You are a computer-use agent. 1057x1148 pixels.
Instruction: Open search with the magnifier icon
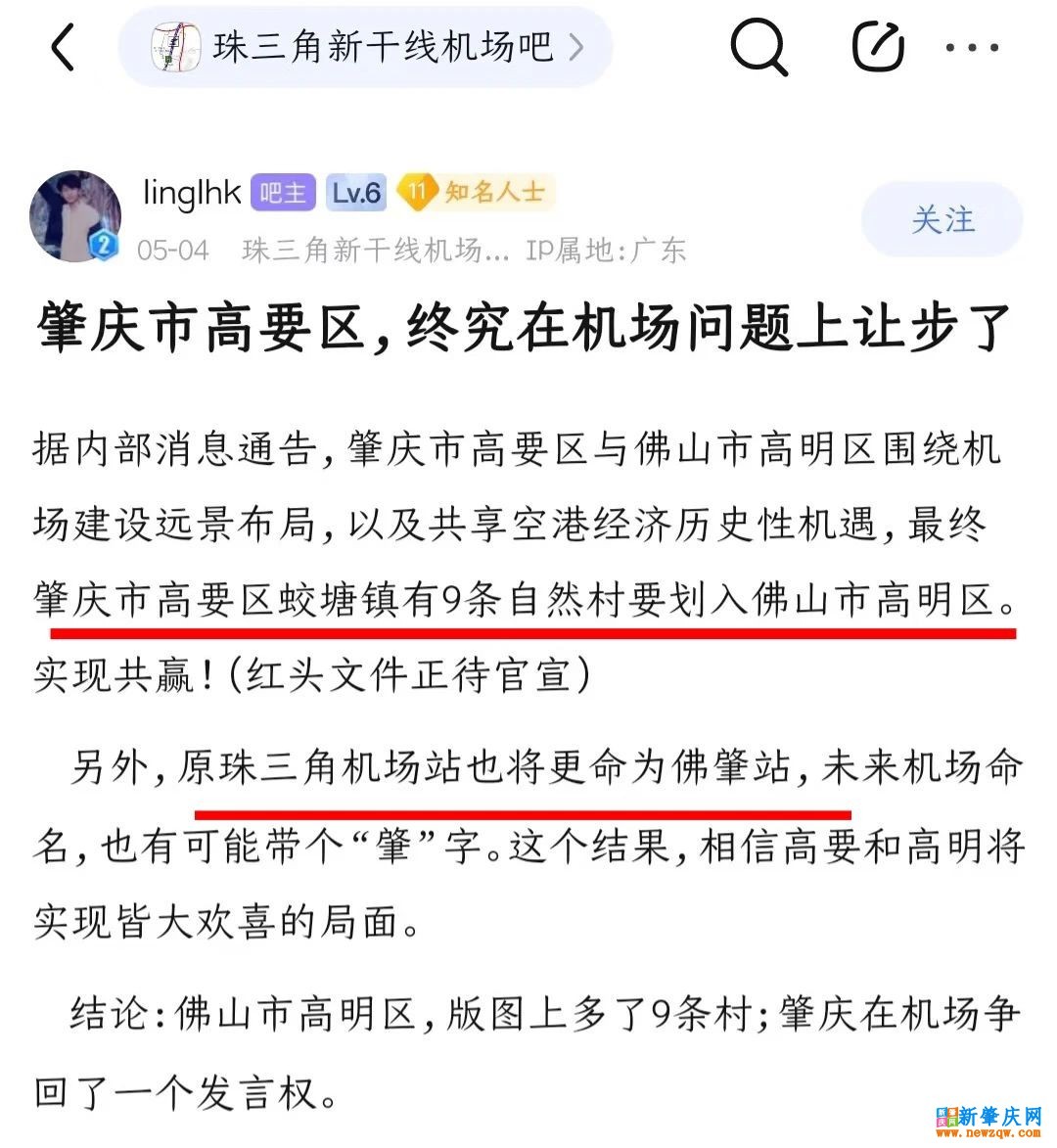pyautogui.click(x=758, y=46)
